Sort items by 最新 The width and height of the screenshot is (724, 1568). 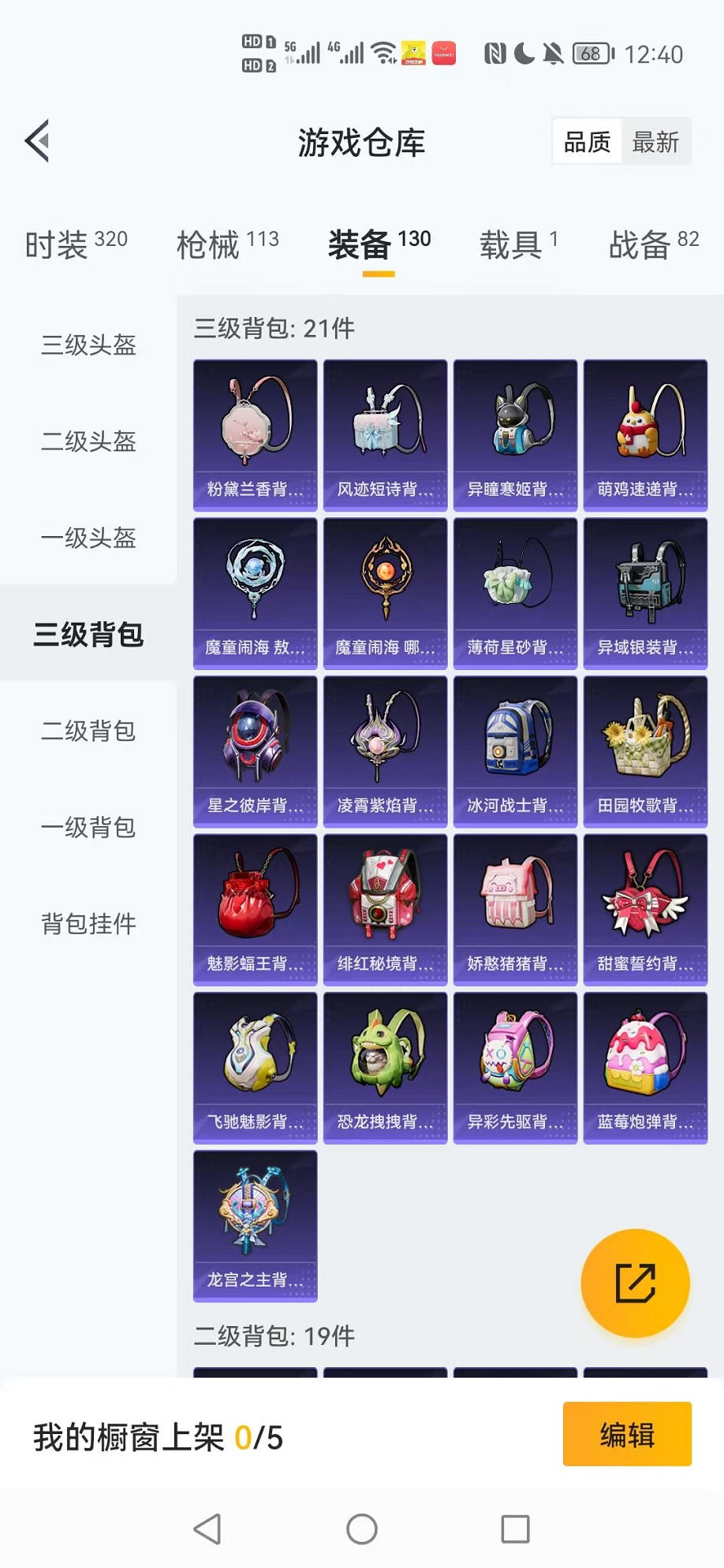point(655,142)
